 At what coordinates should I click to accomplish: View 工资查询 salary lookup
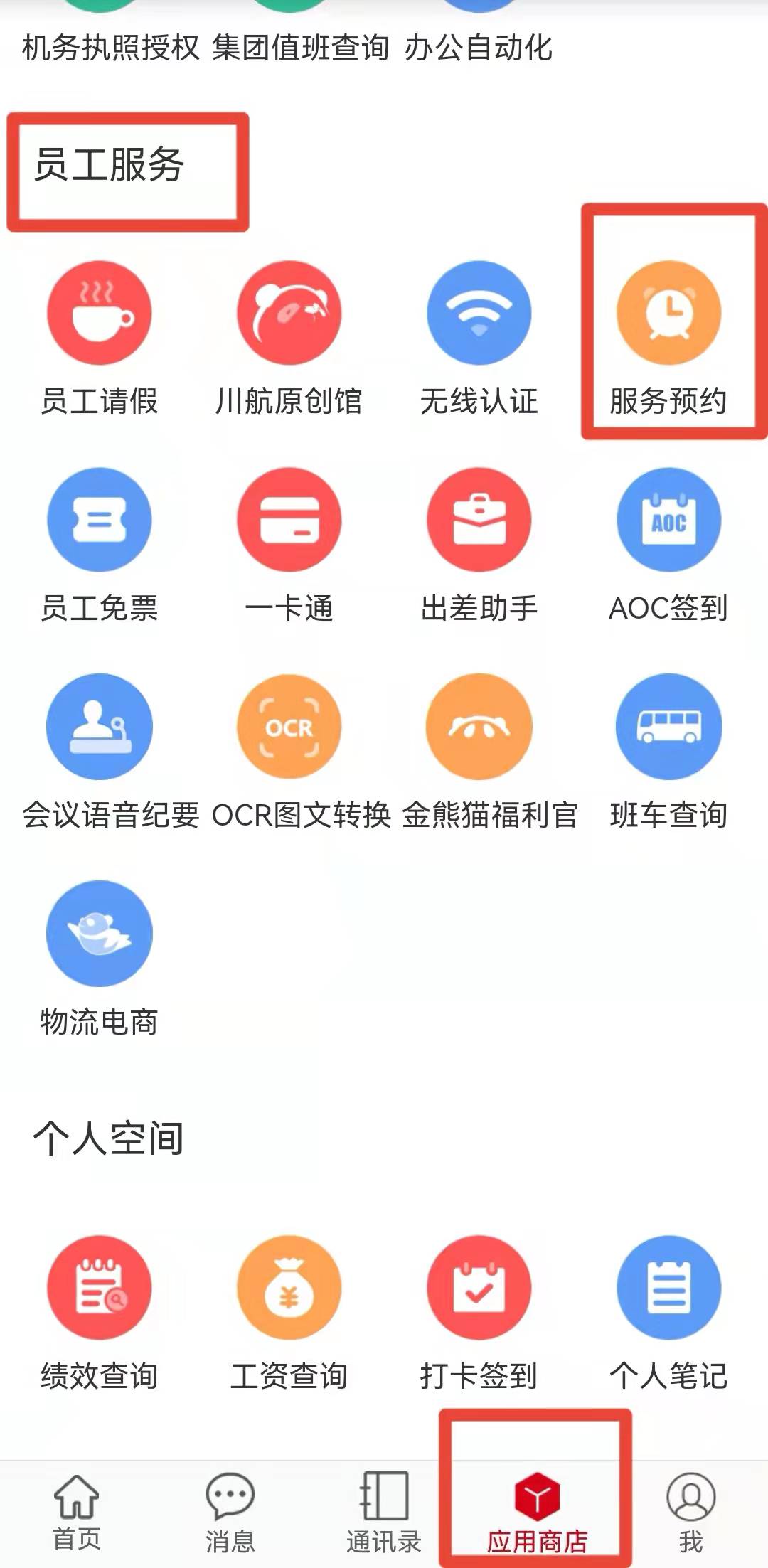tap(289, 1288)
